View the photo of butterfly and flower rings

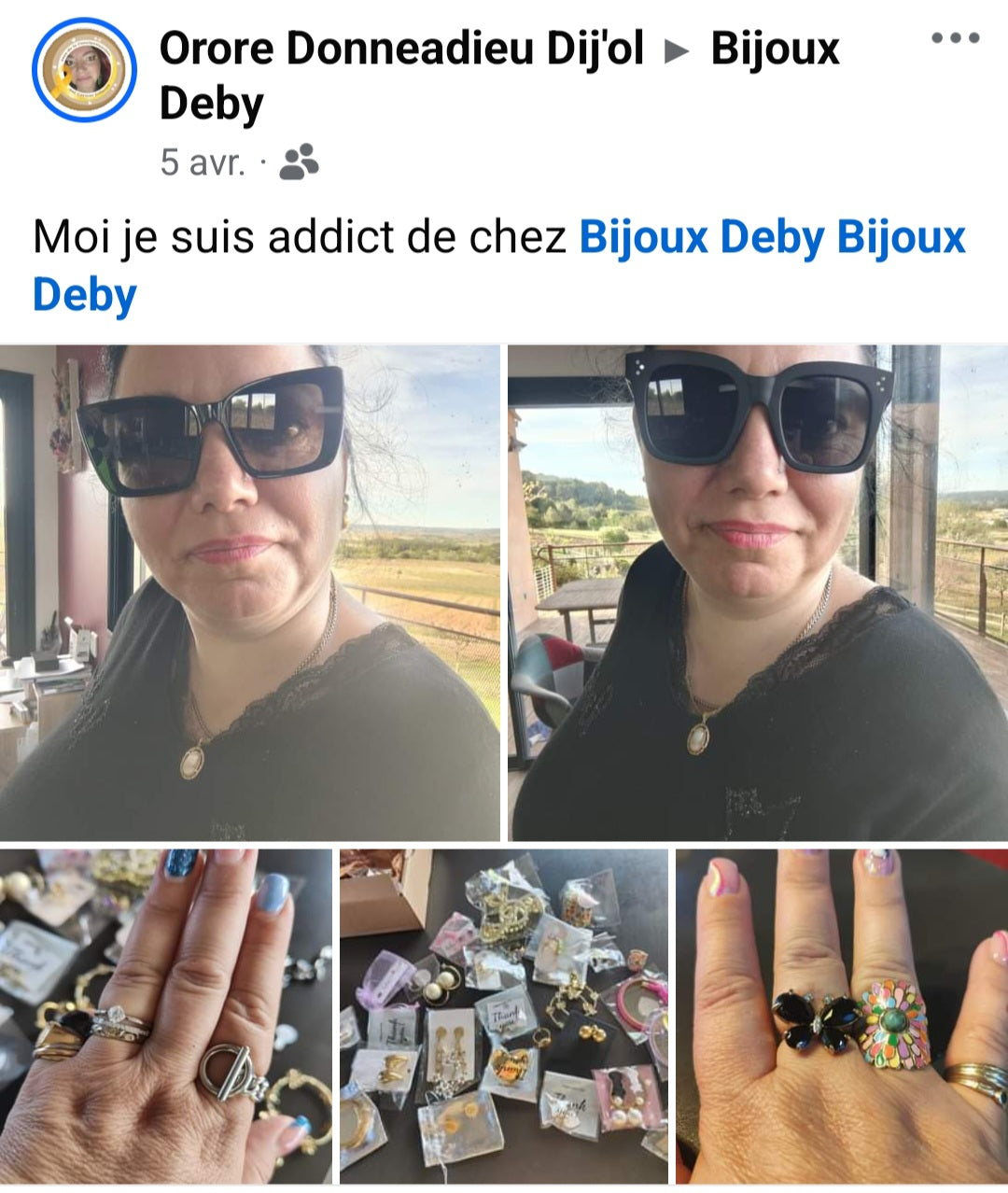tap(842, 1016)
